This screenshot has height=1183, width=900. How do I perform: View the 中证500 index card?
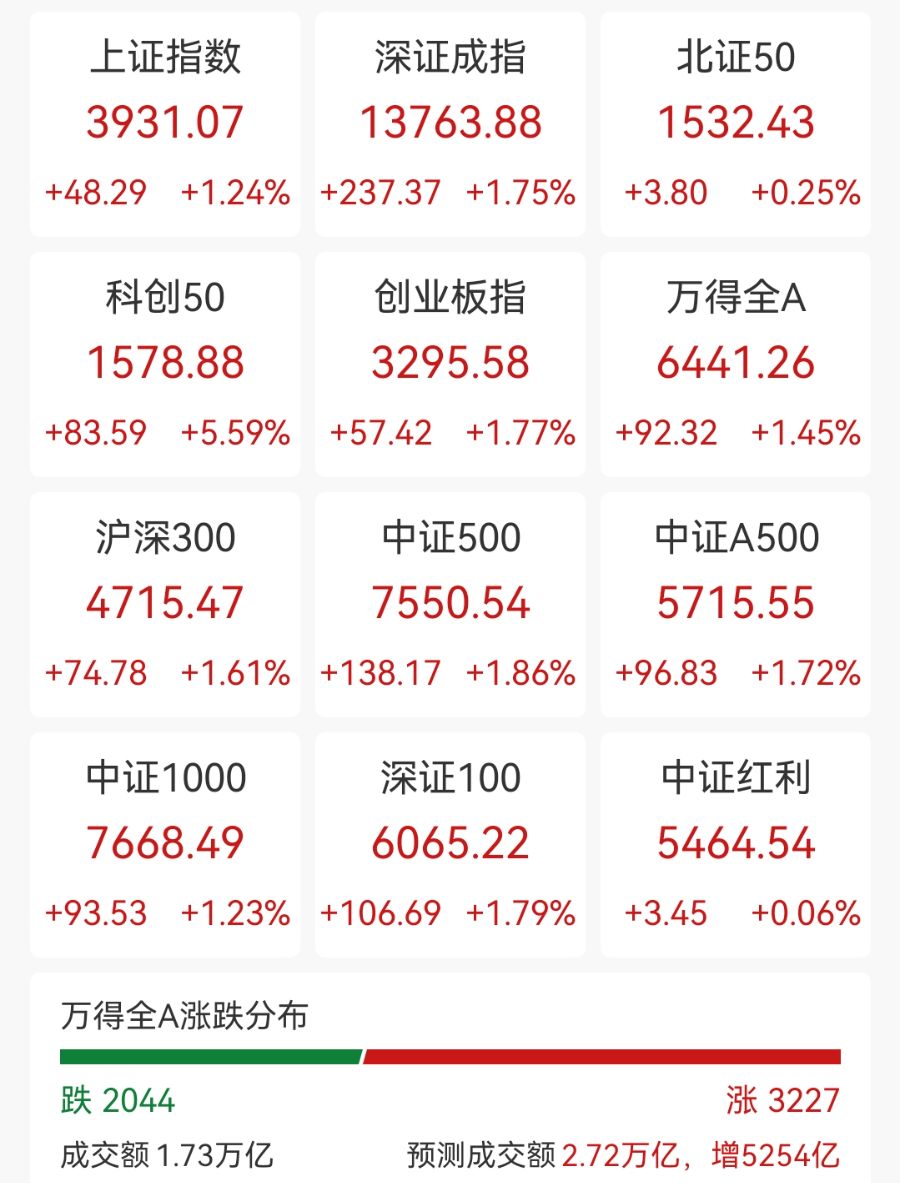(450, 604)
